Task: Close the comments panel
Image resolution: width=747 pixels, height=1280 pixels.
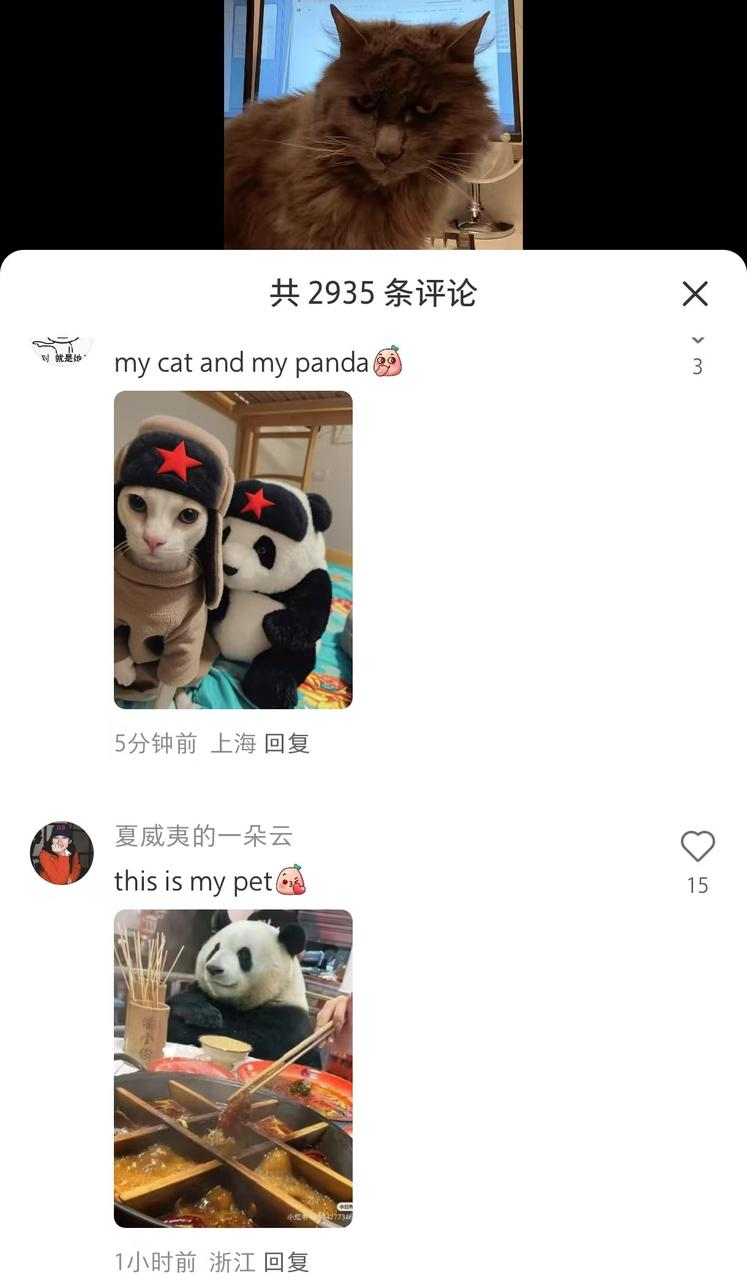Action: click(695, 293)
